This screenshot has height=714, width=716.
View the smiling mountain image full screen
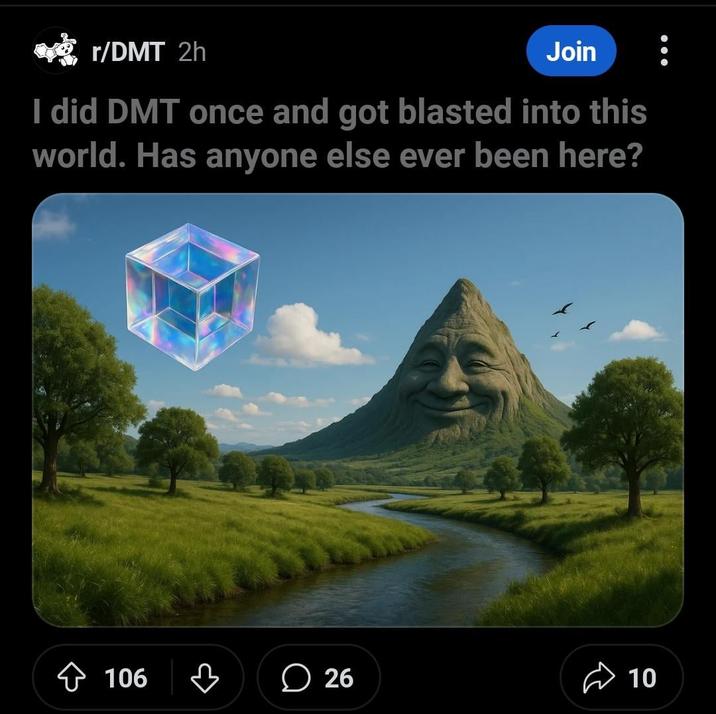pyautogui.click(x=358, y=410)
